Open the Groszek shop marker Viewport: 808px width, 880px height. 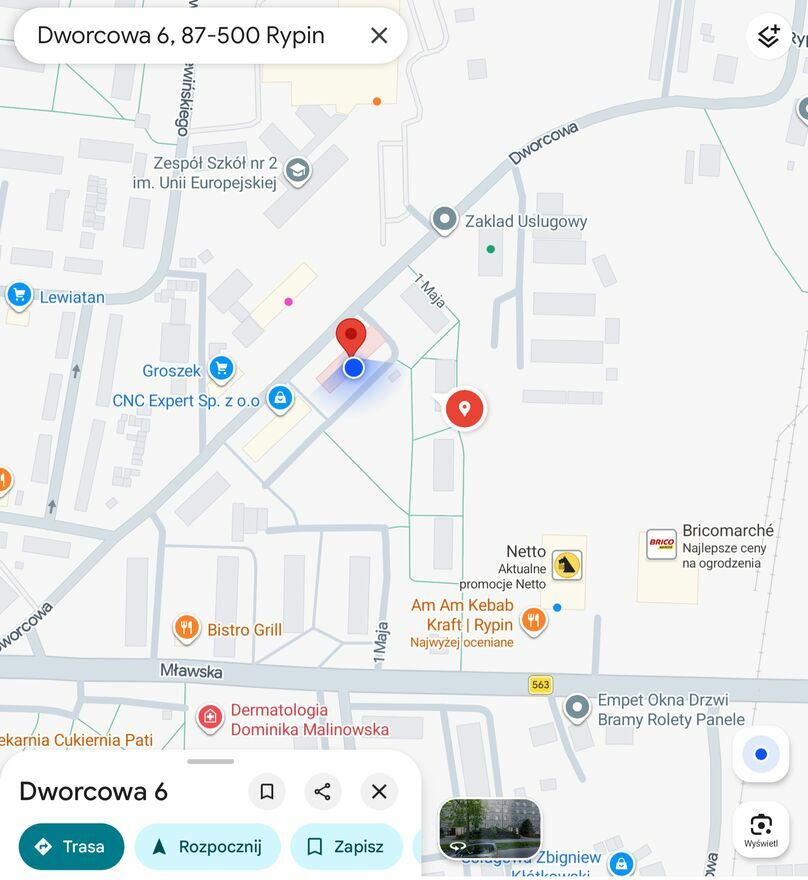(x=221, y=370)
